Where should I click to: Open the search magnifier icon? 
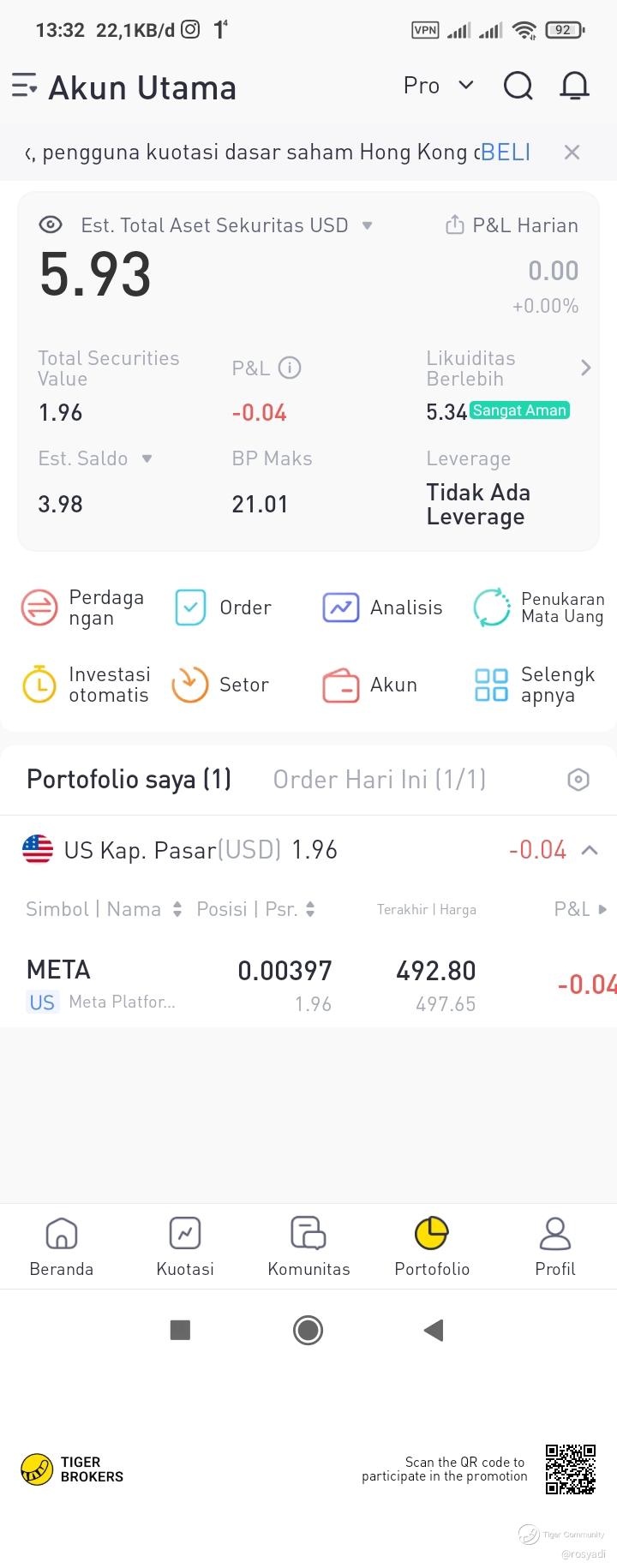518,87
